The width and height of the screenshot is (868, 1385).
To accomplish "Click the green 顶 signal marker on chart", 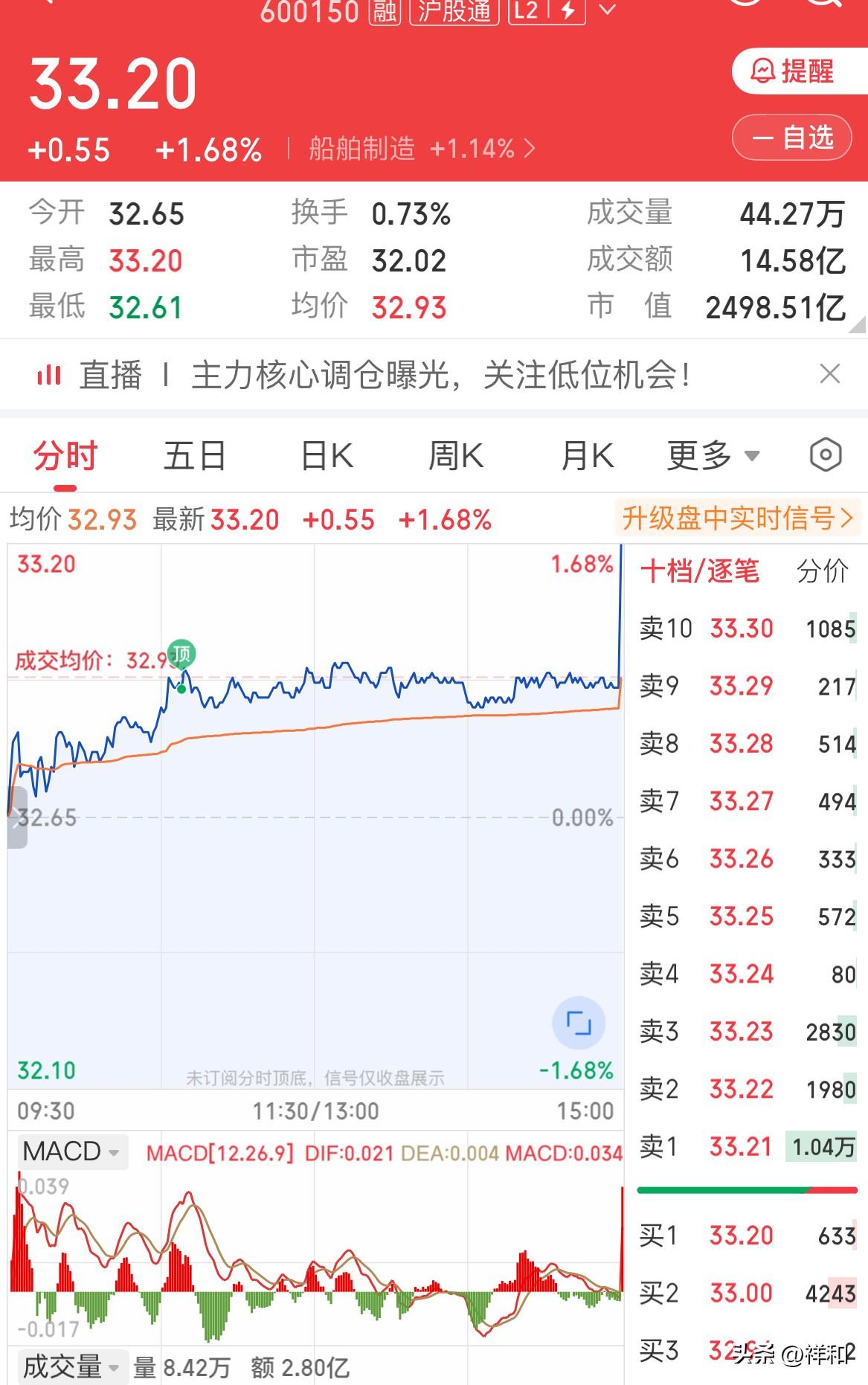I will point(181,654).
